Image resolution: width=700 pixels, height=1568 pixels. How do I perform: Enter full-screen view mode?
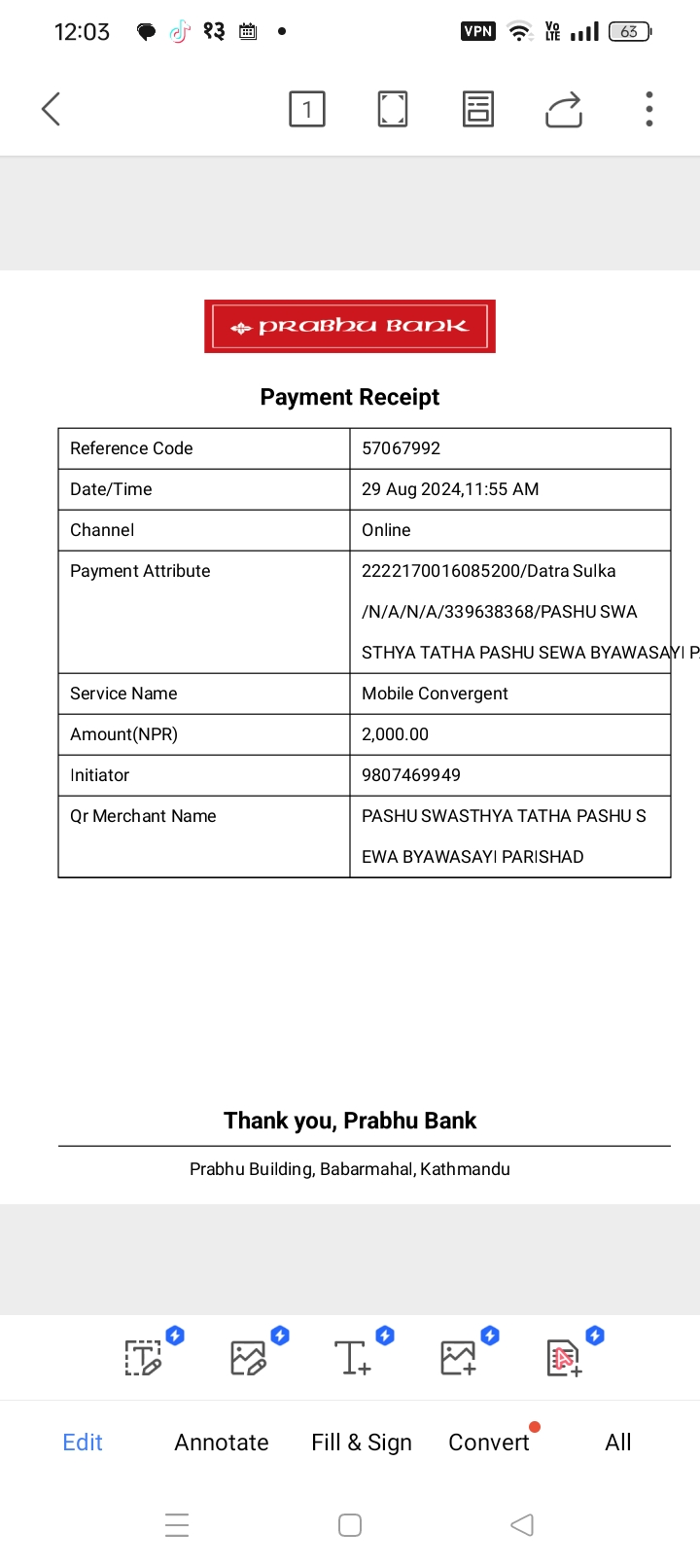[x=393, y=109]
